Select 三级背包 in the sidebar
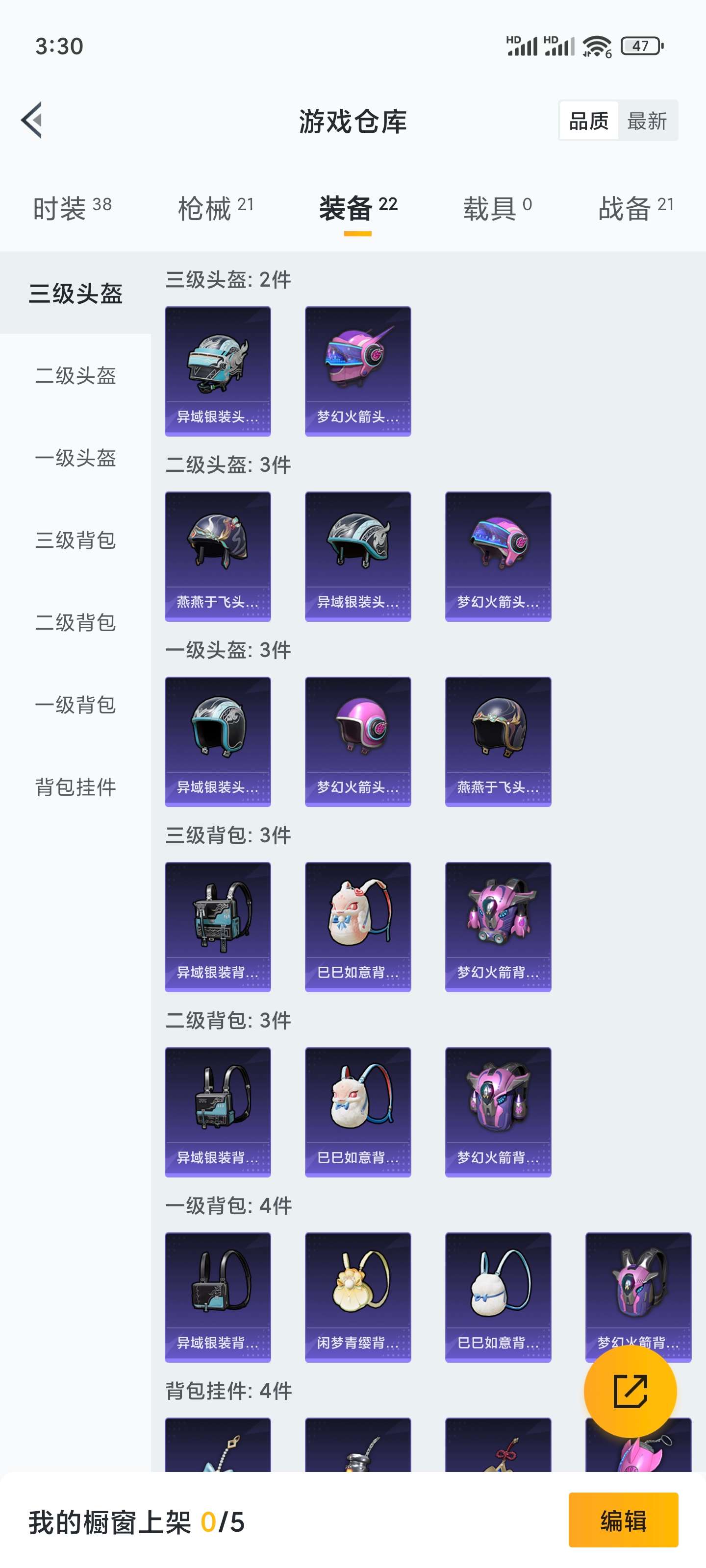 click(x=76, y=540)
